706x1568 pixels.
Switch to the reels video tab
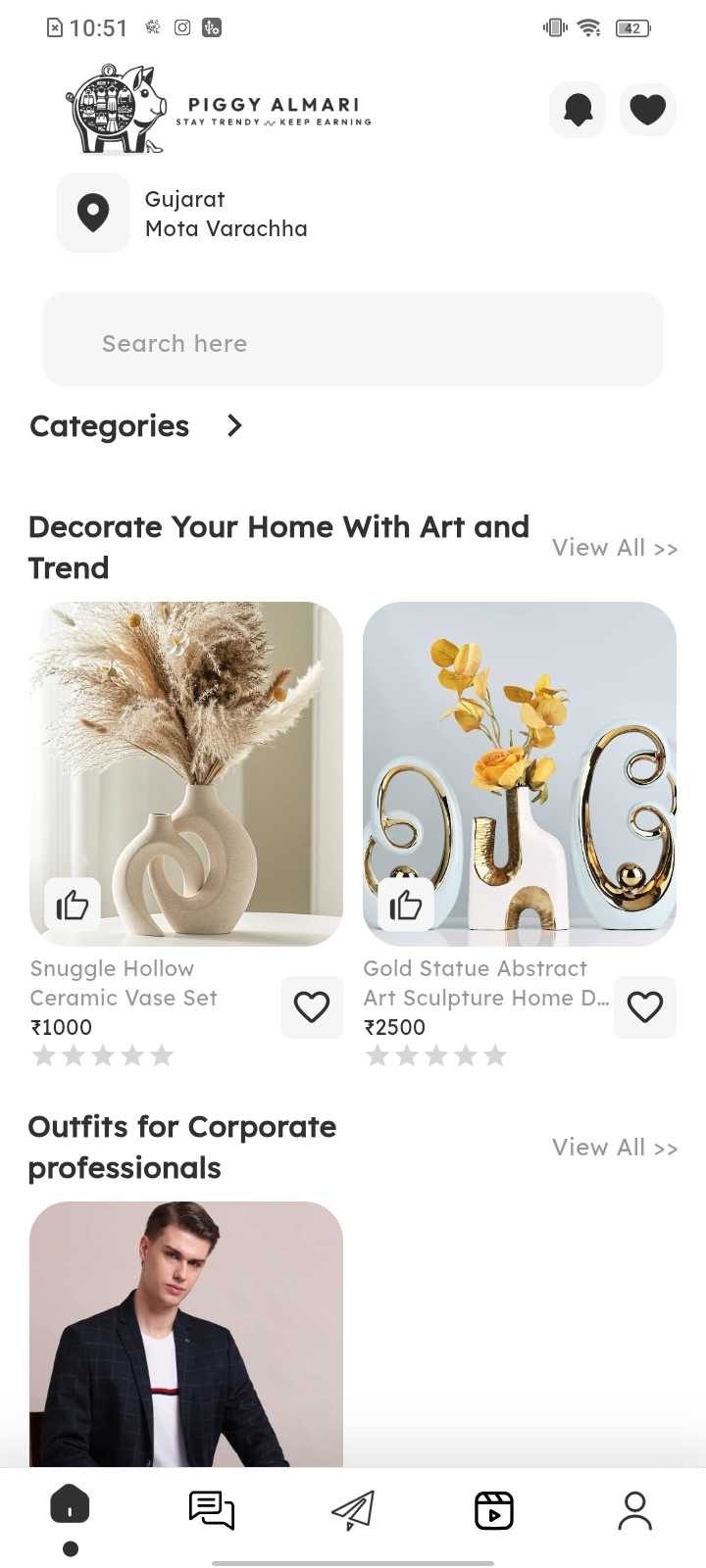tap(494, 1510)
